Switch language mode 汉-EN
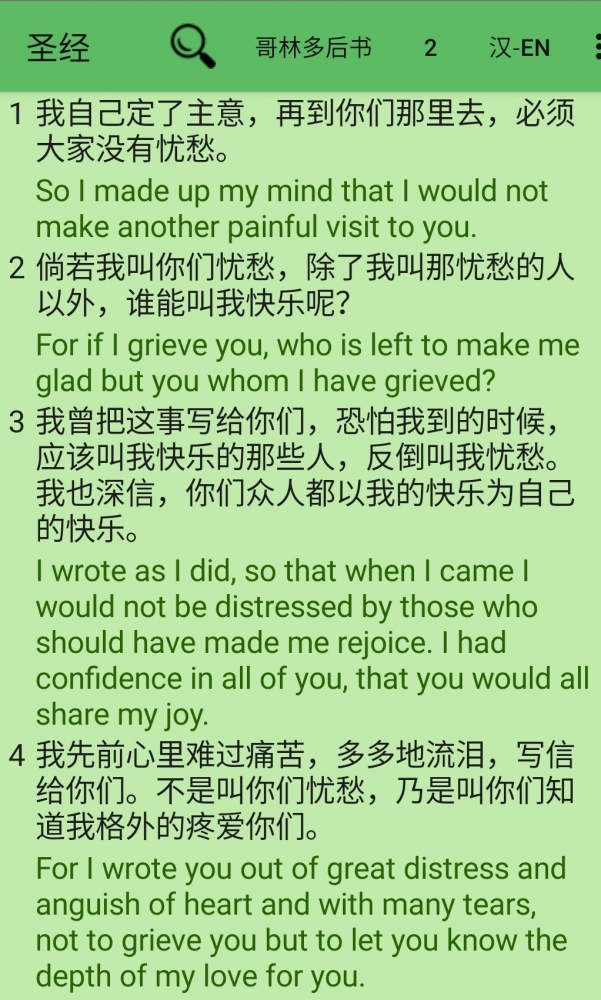601x1000 pixels. click(519, 47)
